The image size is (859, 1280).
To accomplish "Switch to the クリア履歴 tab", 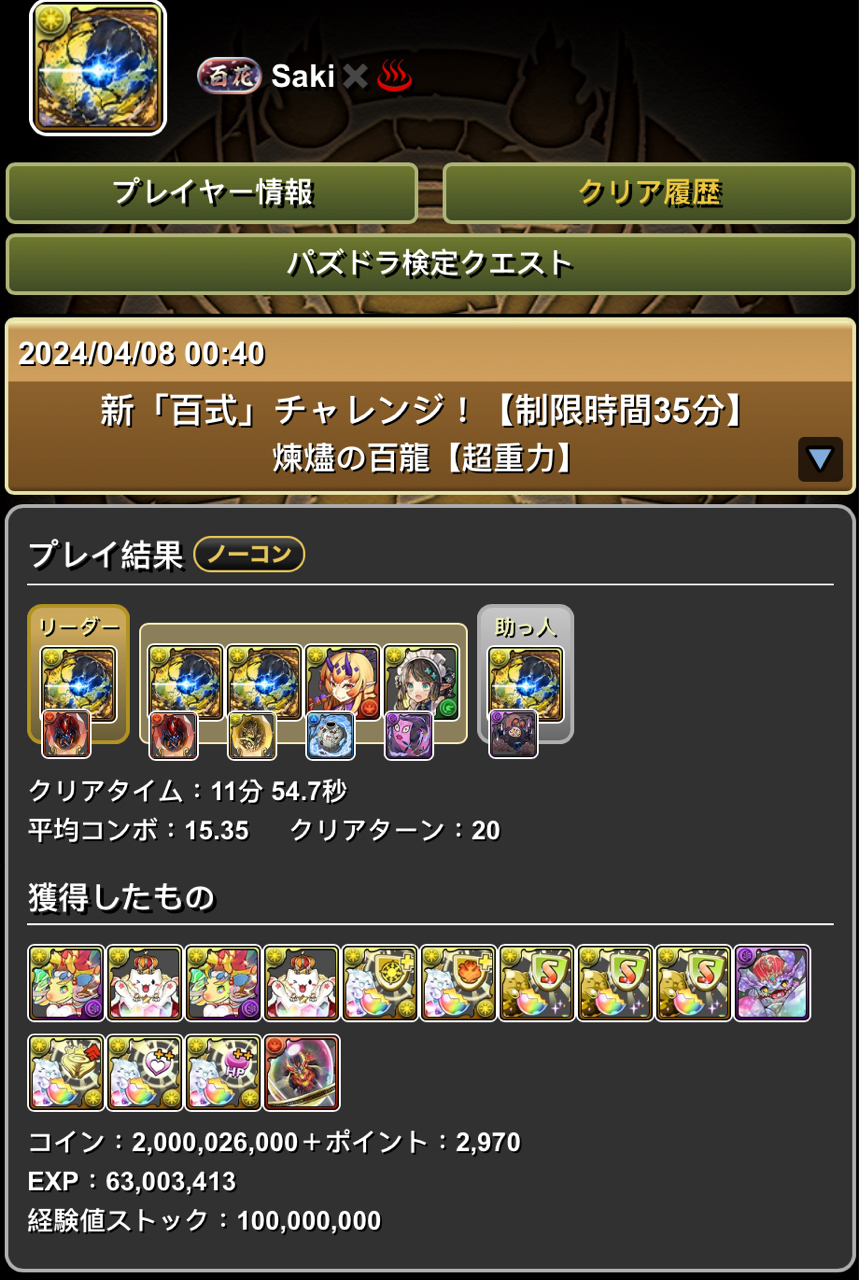I will click(x=648, y=193).
